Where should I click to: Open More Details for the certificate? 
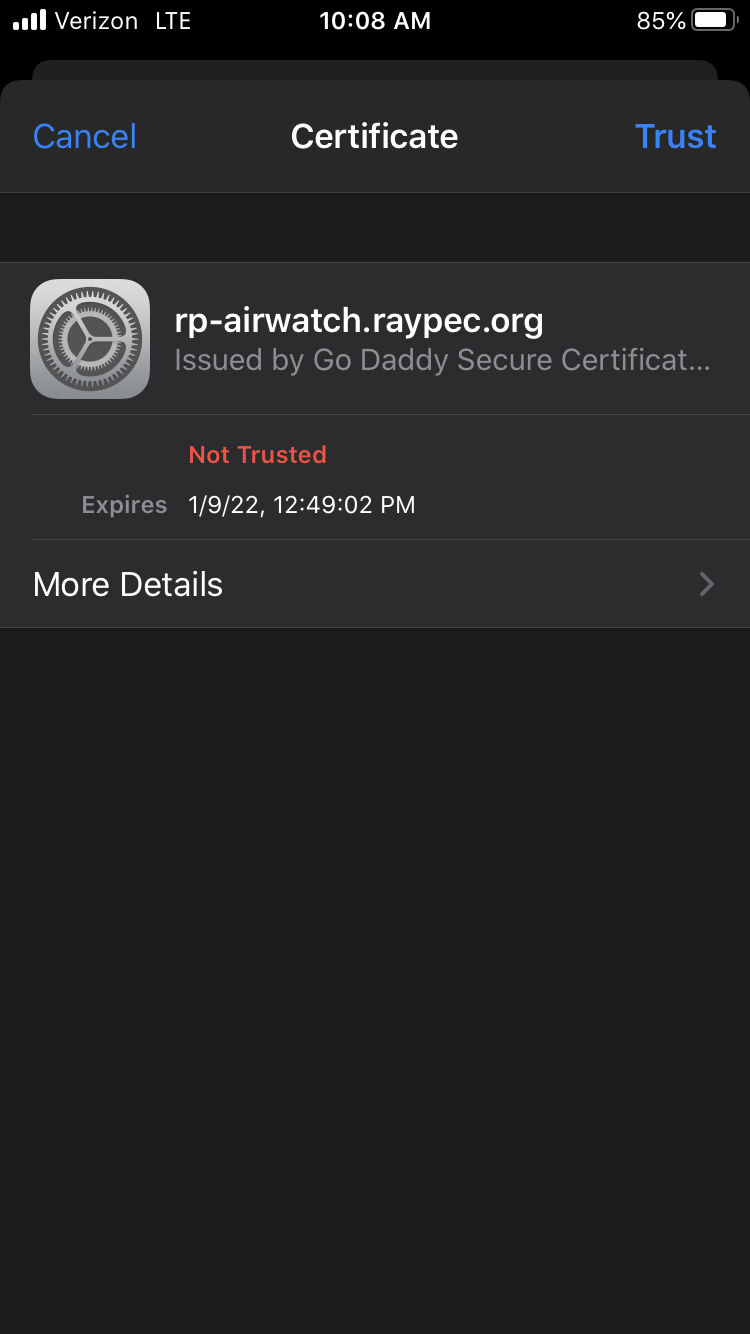(375, 584)
